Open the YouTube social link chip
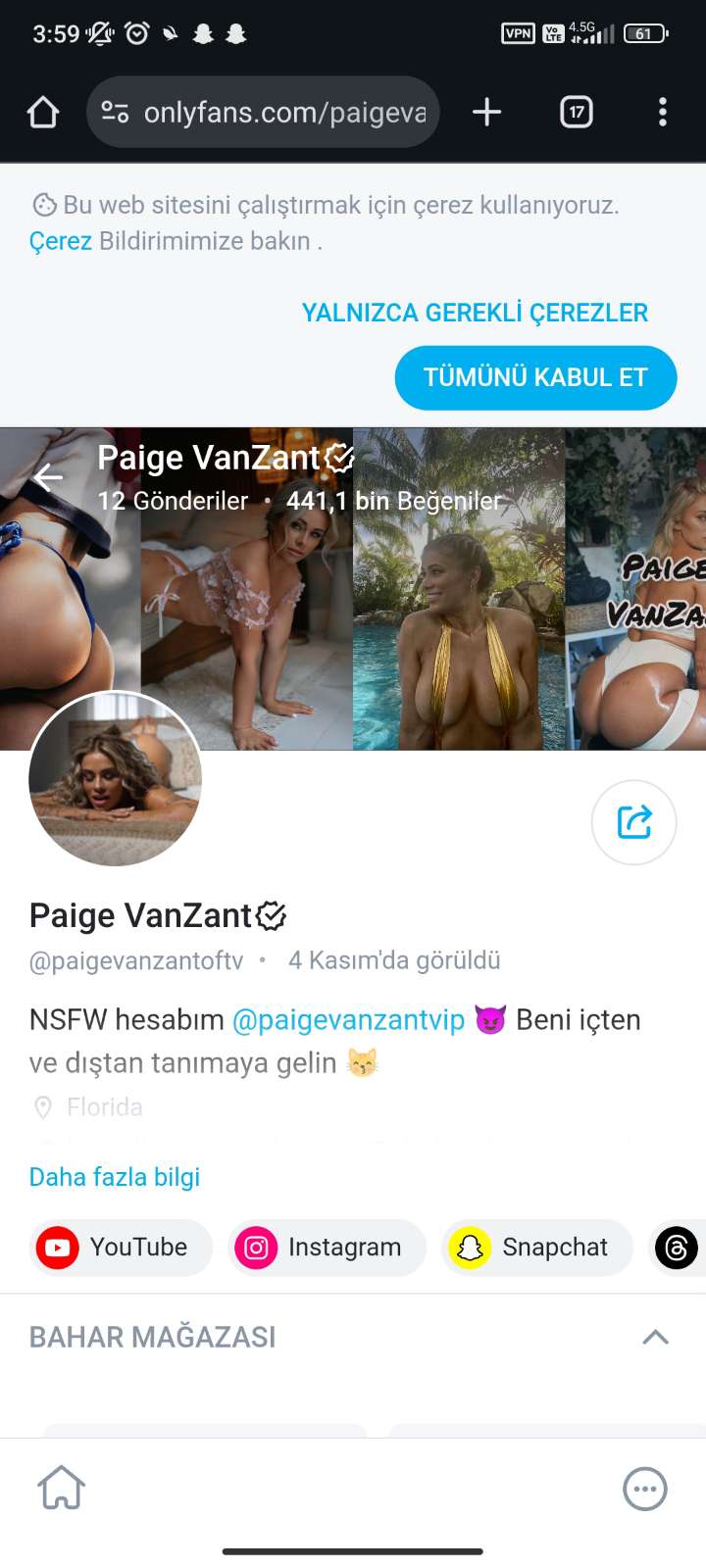This screenshot has width=706, height=1568. coord(121,1248)
